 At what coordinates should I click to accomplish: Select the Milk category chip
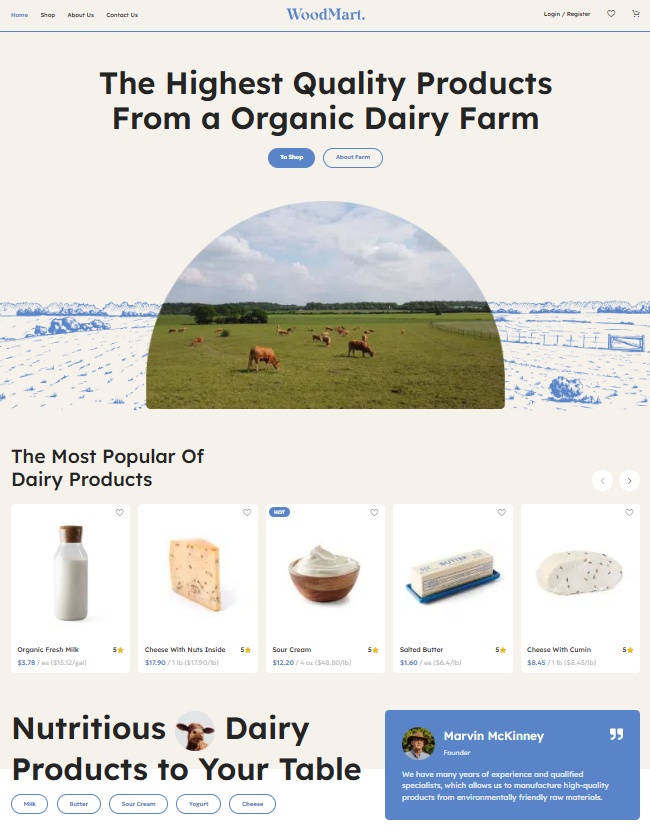coord(30,804)
